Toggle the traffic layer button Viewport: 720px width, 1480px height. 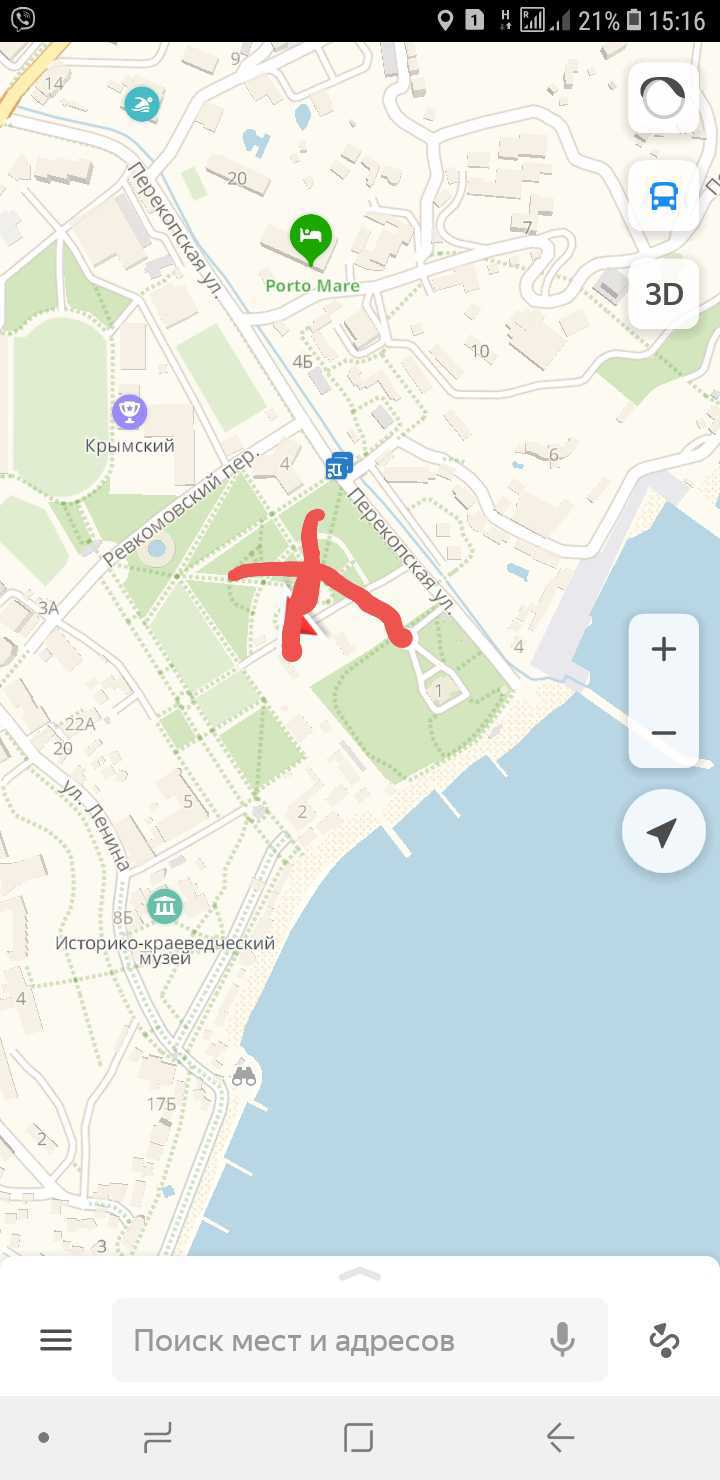664,98
